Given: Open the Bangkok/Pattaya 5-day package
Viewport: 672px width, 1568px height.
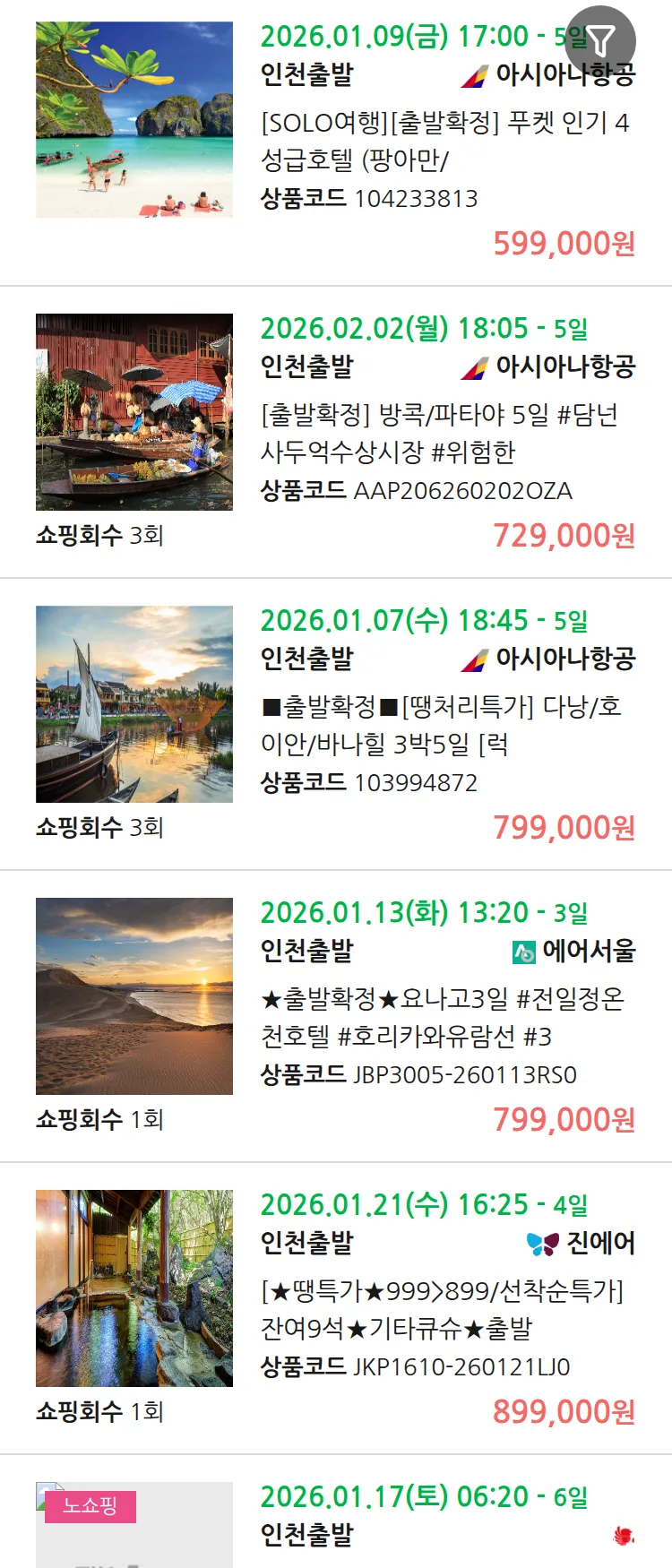Looking at the screenshot, I should pyautogui.click(x=439, y=433).
